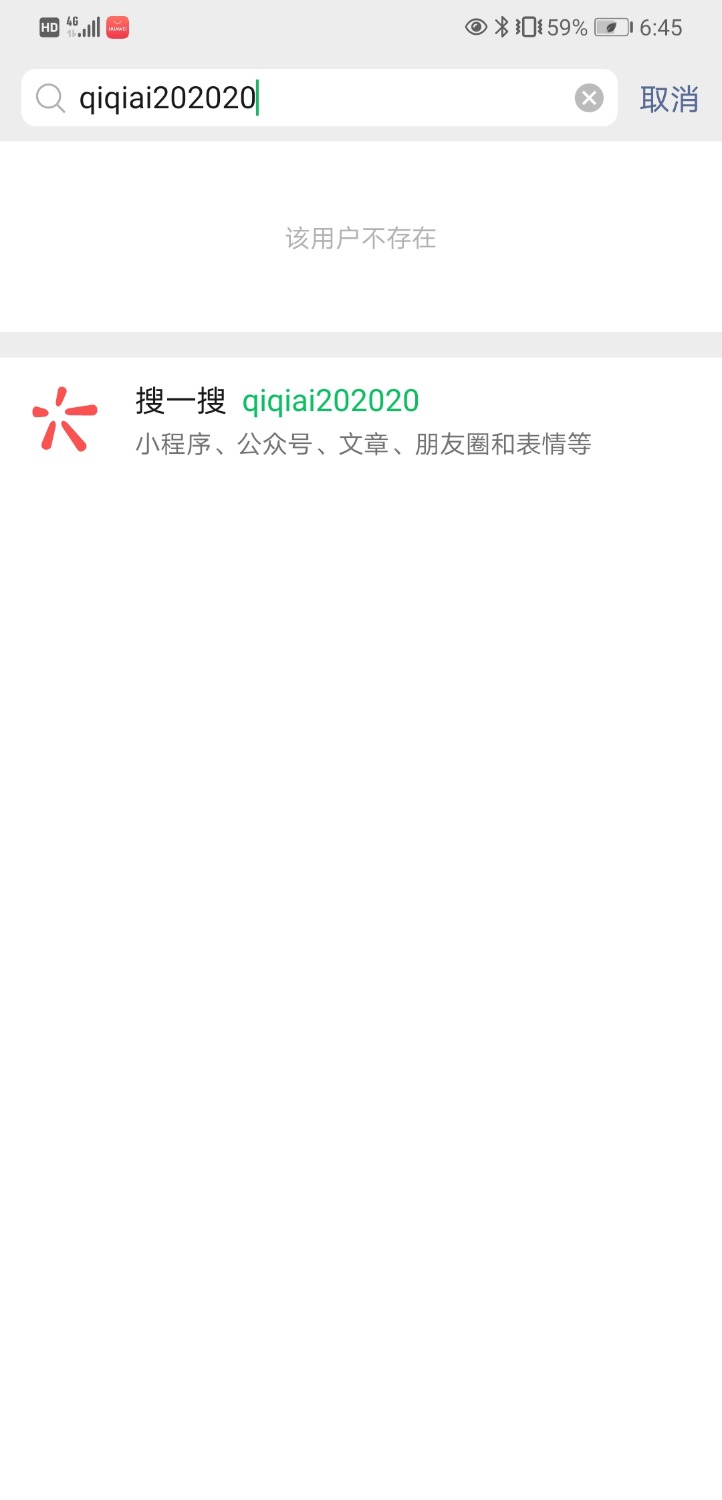Tap the green qiqiai202020 search term
The width and height of the screenshot is (722, 1500).
click(x=331, y=400)
